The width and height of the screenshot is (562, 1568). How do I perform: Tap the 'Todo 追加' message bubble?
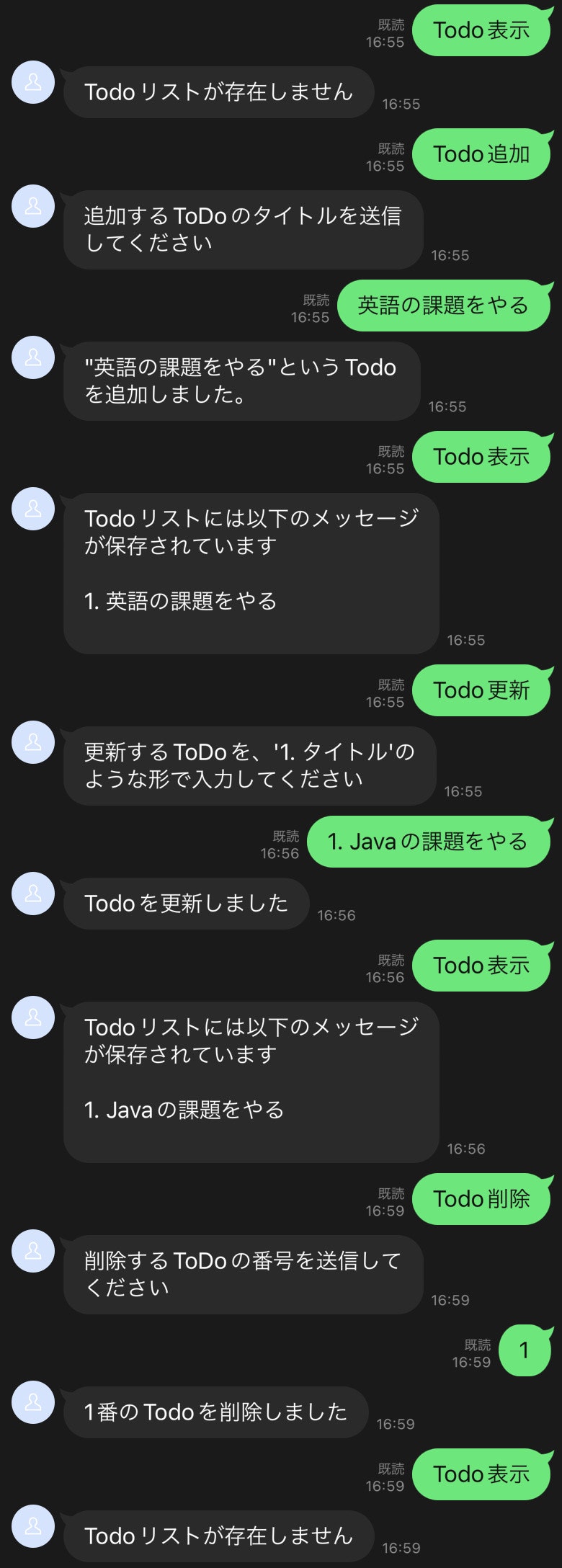(481, 153)
